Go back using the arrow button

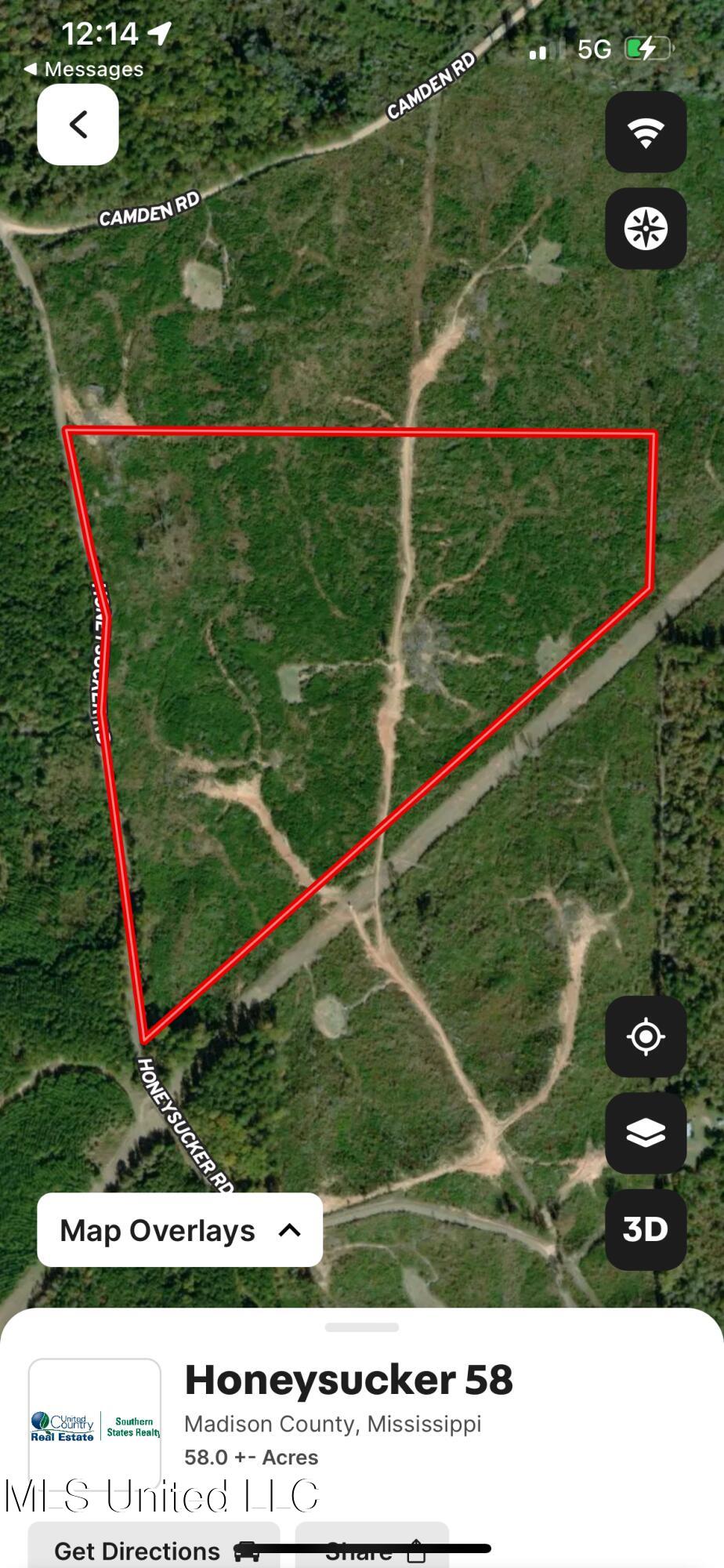click(x=78, y=125)
